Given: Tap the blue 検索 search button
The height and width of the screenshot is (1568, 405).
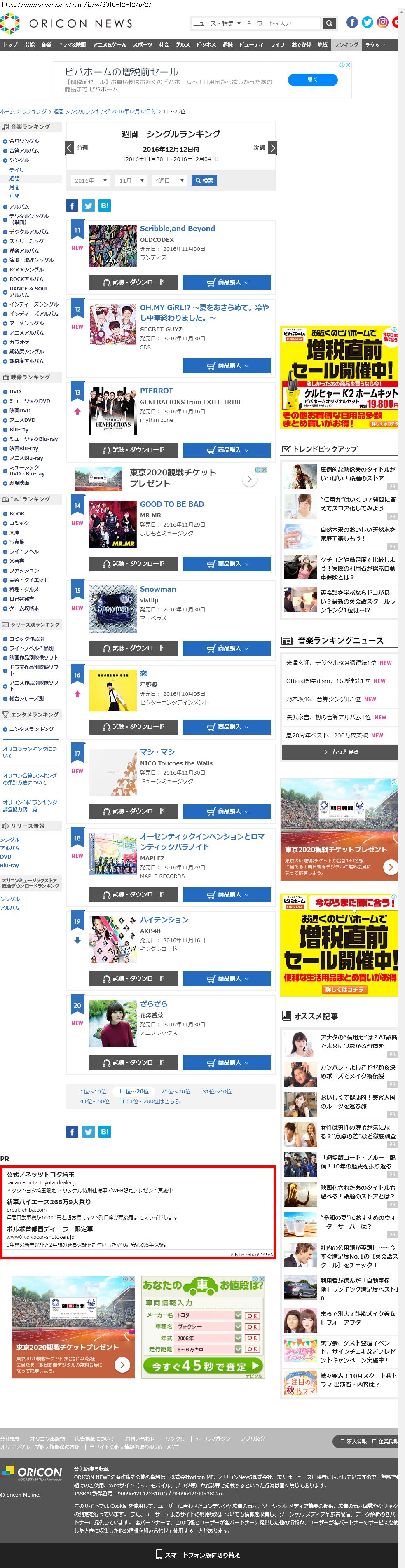Looking at the screenshot, I should 204,181.
